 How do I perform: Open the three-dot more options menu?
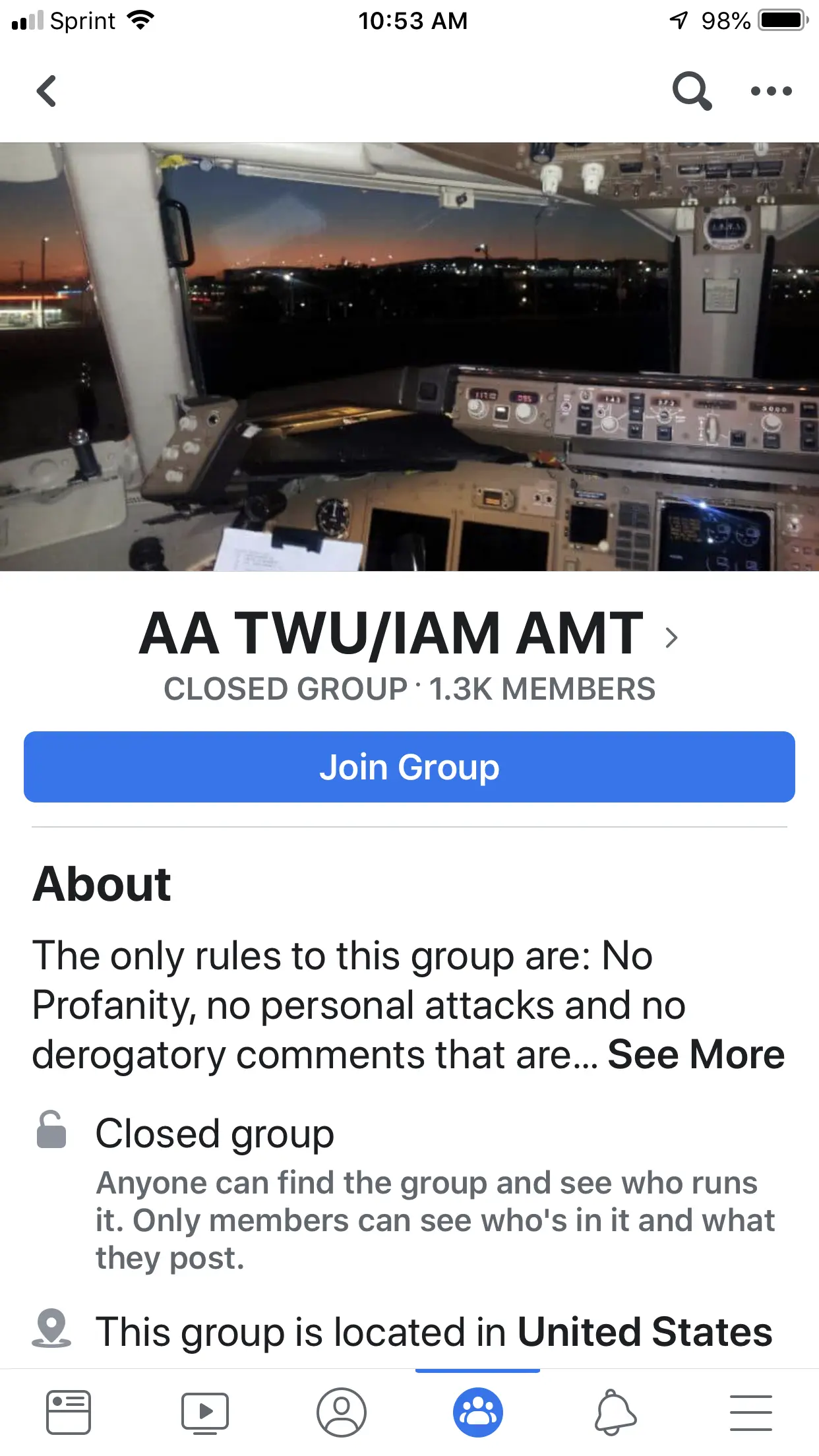tap(771, 91)
